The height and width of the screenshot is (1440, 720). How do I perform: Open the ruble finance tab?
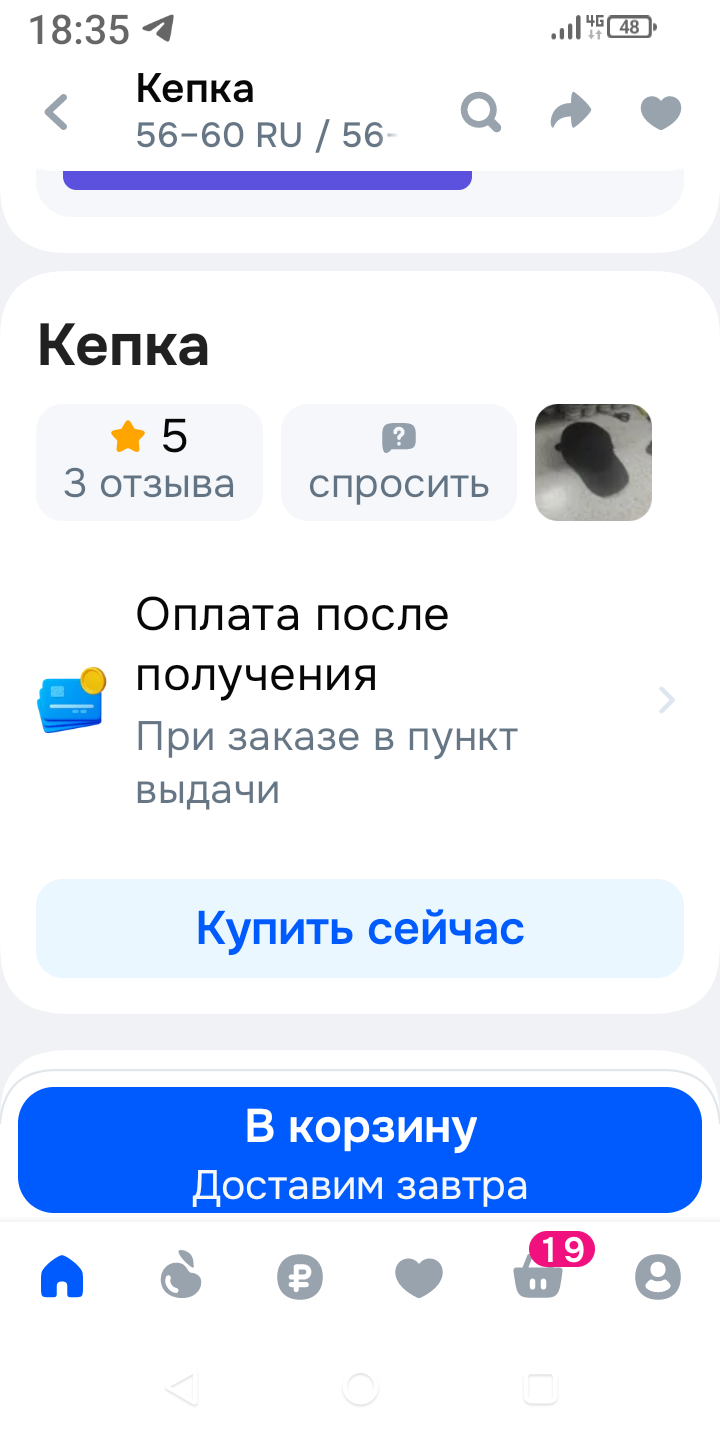coord(300,1277)
